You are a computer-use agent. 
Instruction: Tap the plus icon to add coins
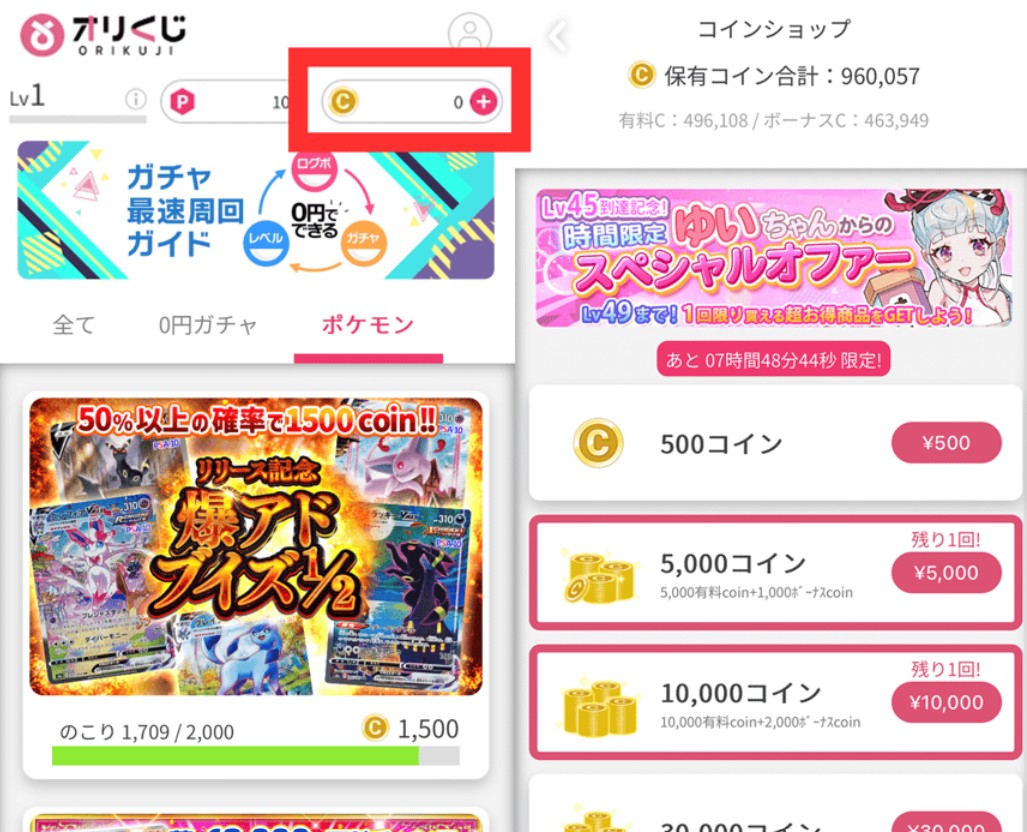(483, 101)
